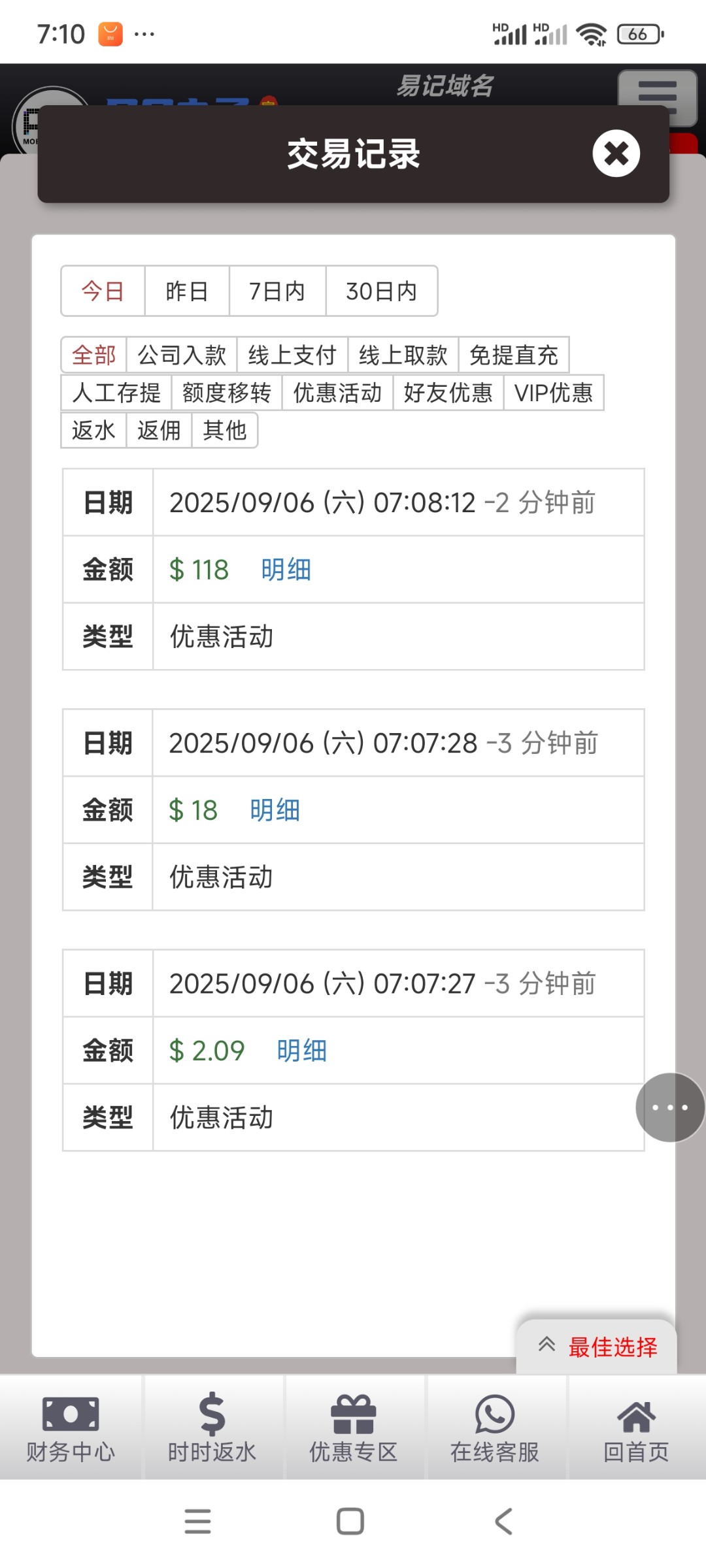Filter by 公司入款
This screenshot has width=706, height=1568.
[182, 355]
